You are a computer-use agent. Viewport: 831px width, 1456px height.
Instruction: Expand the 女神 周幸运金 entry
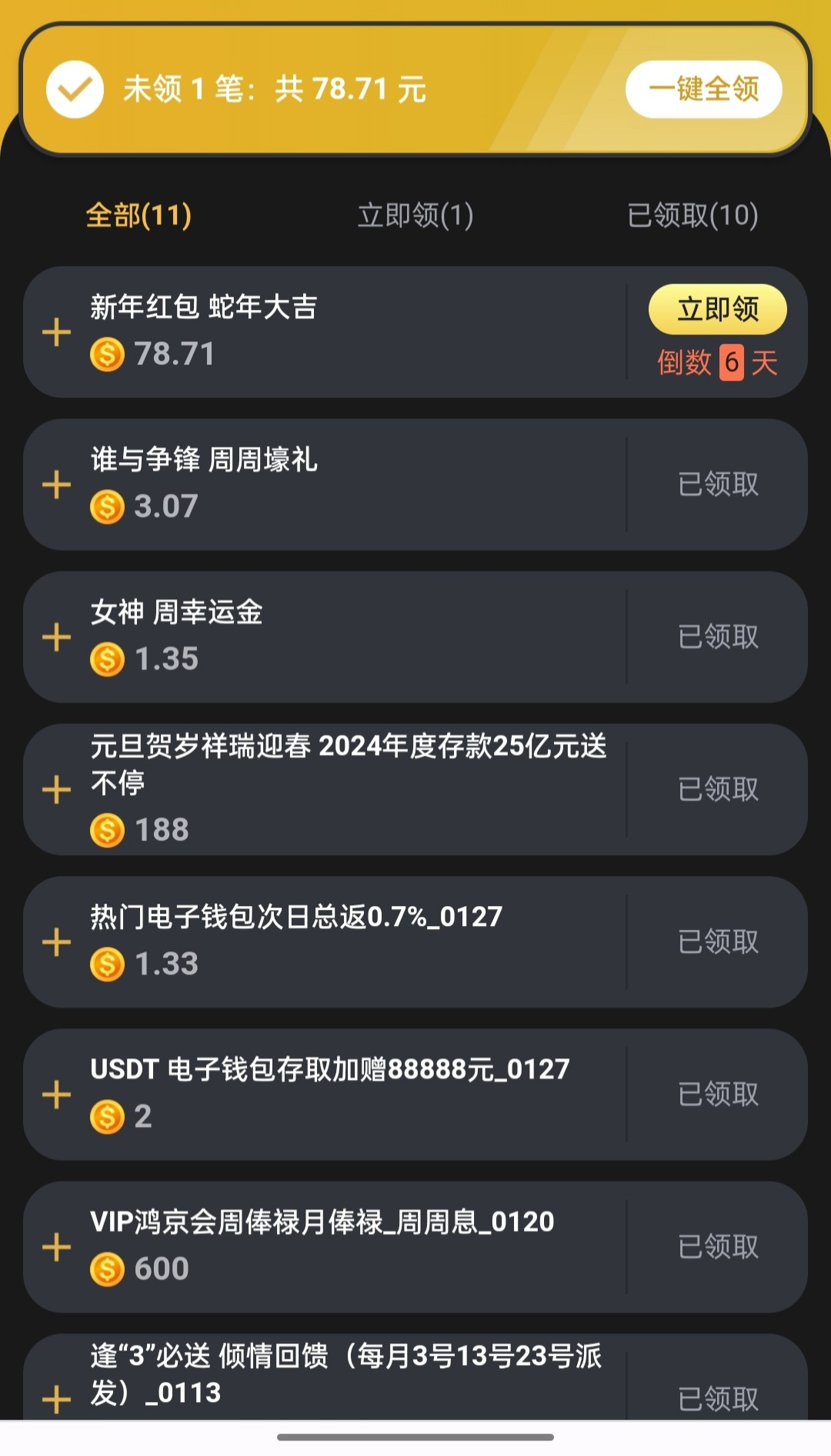[56, 638]
